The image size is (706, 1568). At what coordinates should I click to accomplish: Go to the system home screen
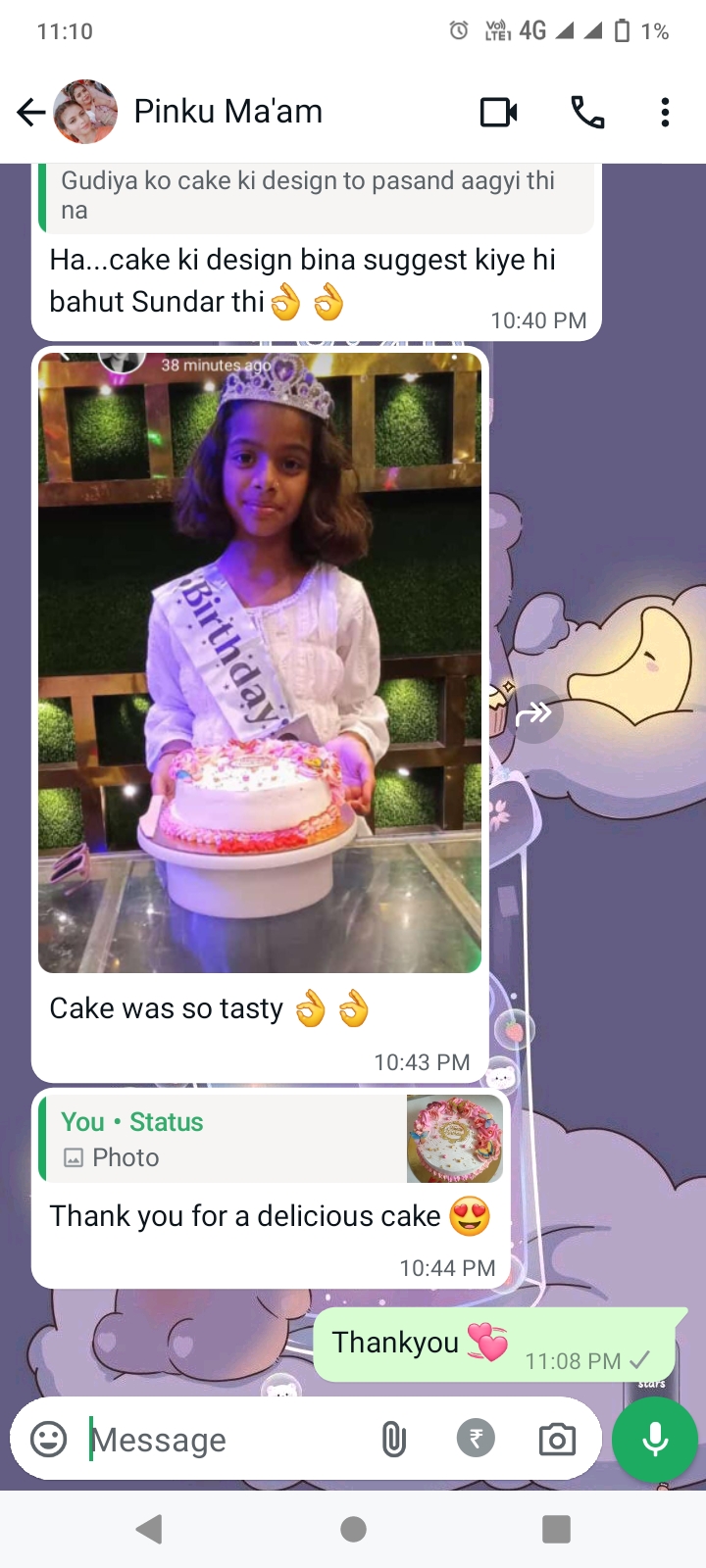pos(353,1529)
